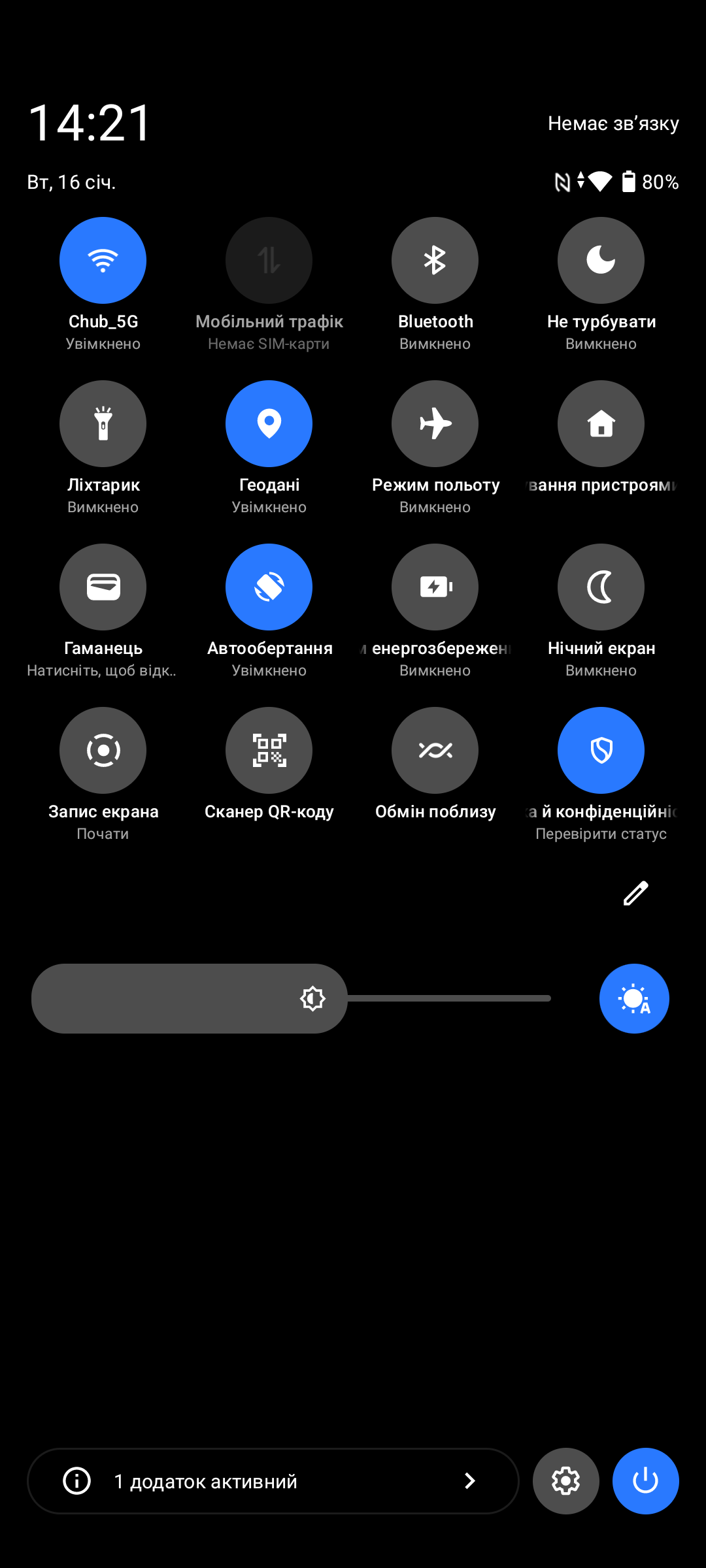Edit quick settings tiles with pencil
This screenshot has height=1568, width=706.
click(635, 893)
